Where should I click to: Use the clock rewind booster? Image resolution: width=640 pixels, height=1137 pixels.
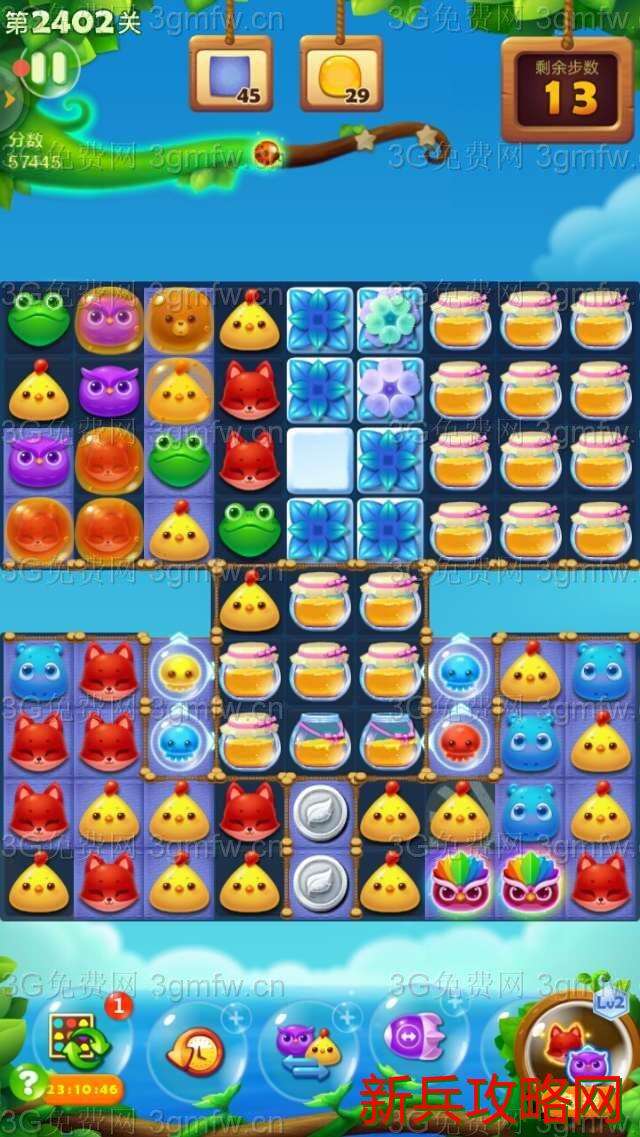click(196, 1047)
